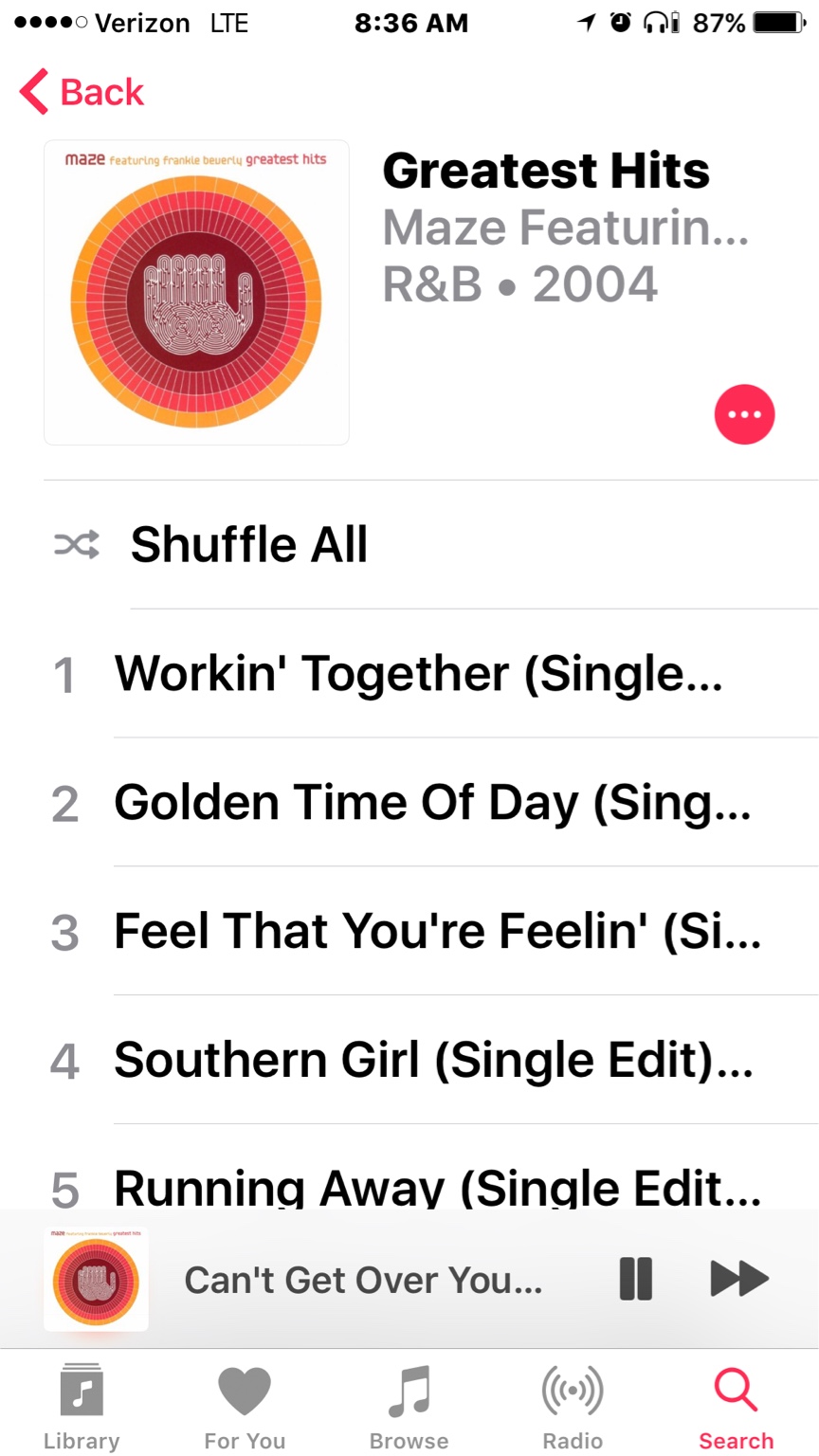The width and height of the screenshot is (819, 1456).
Task: Tap Shuffle All to shuffle the album
Action: (248, 544)
